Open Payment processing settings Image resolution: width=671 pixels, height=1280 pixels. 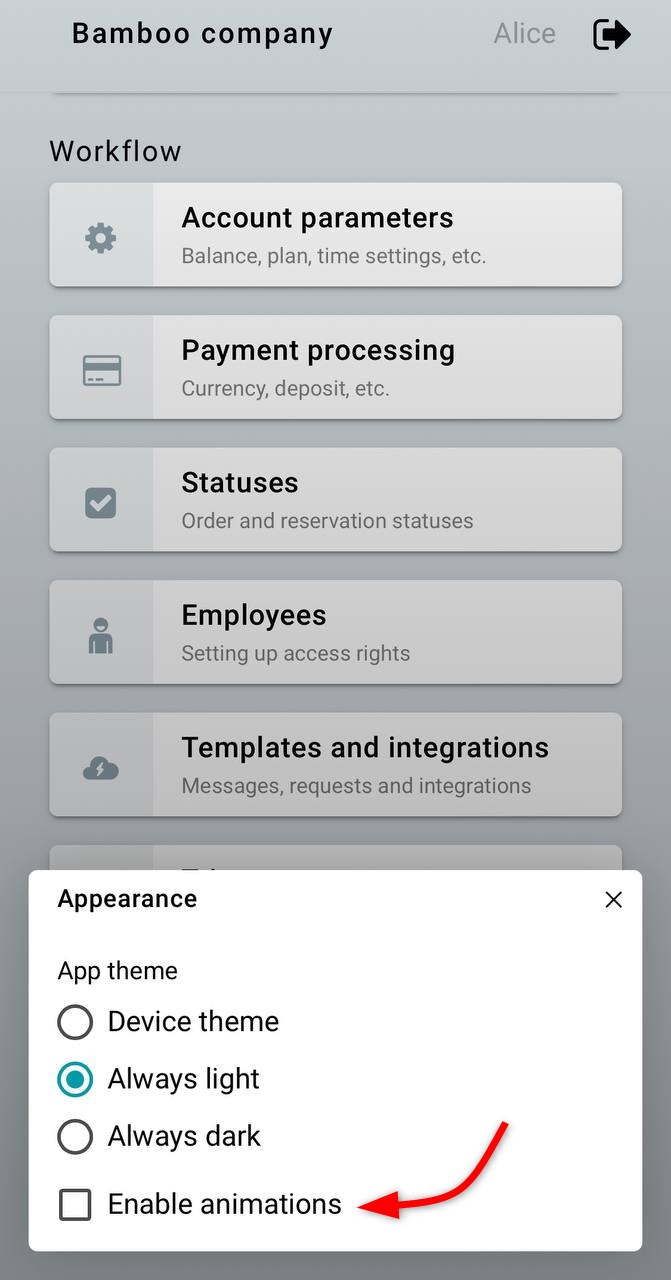coord(336,367)
